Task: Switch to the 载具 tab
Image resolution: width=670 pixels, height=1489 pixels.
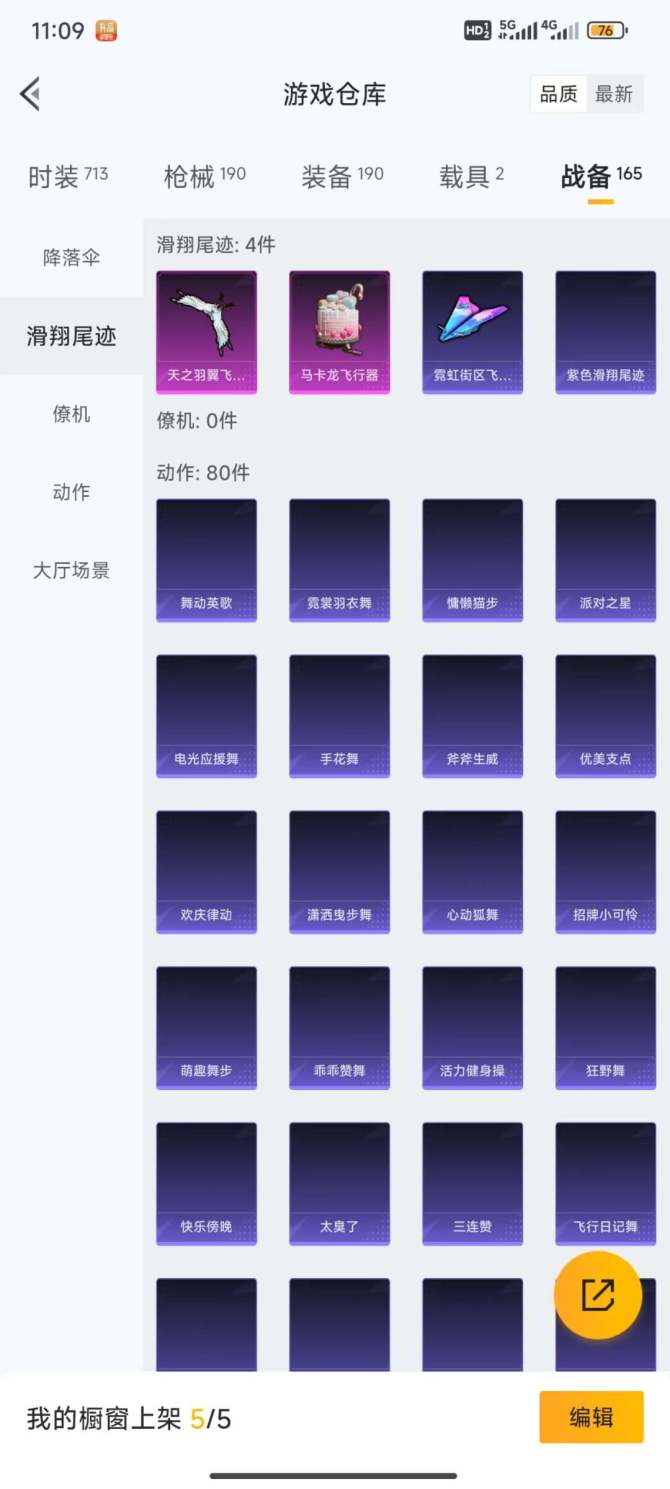Action: (471, 177)
